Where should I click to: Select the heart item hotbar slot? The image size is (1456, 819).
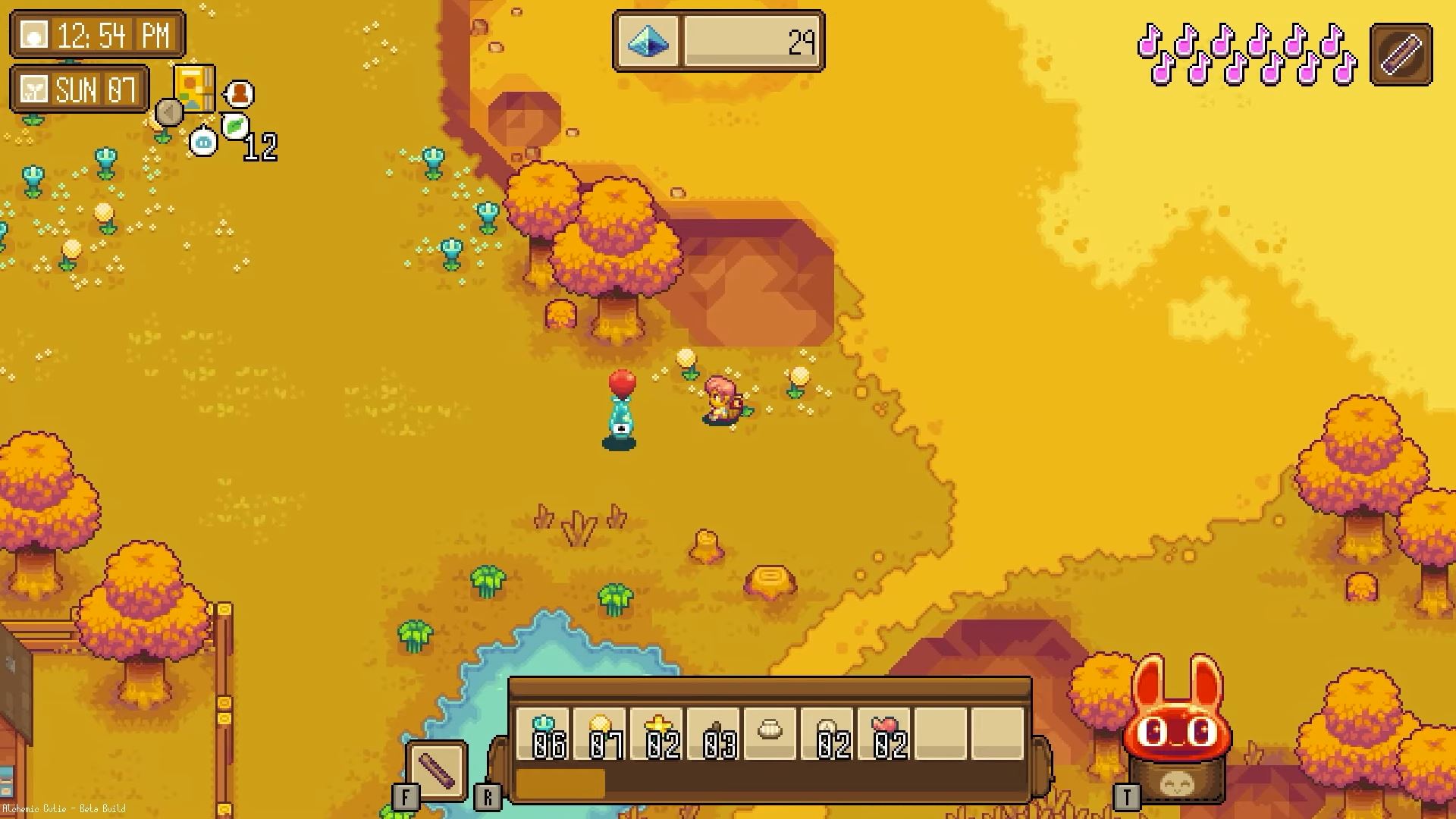pos(884,734)
